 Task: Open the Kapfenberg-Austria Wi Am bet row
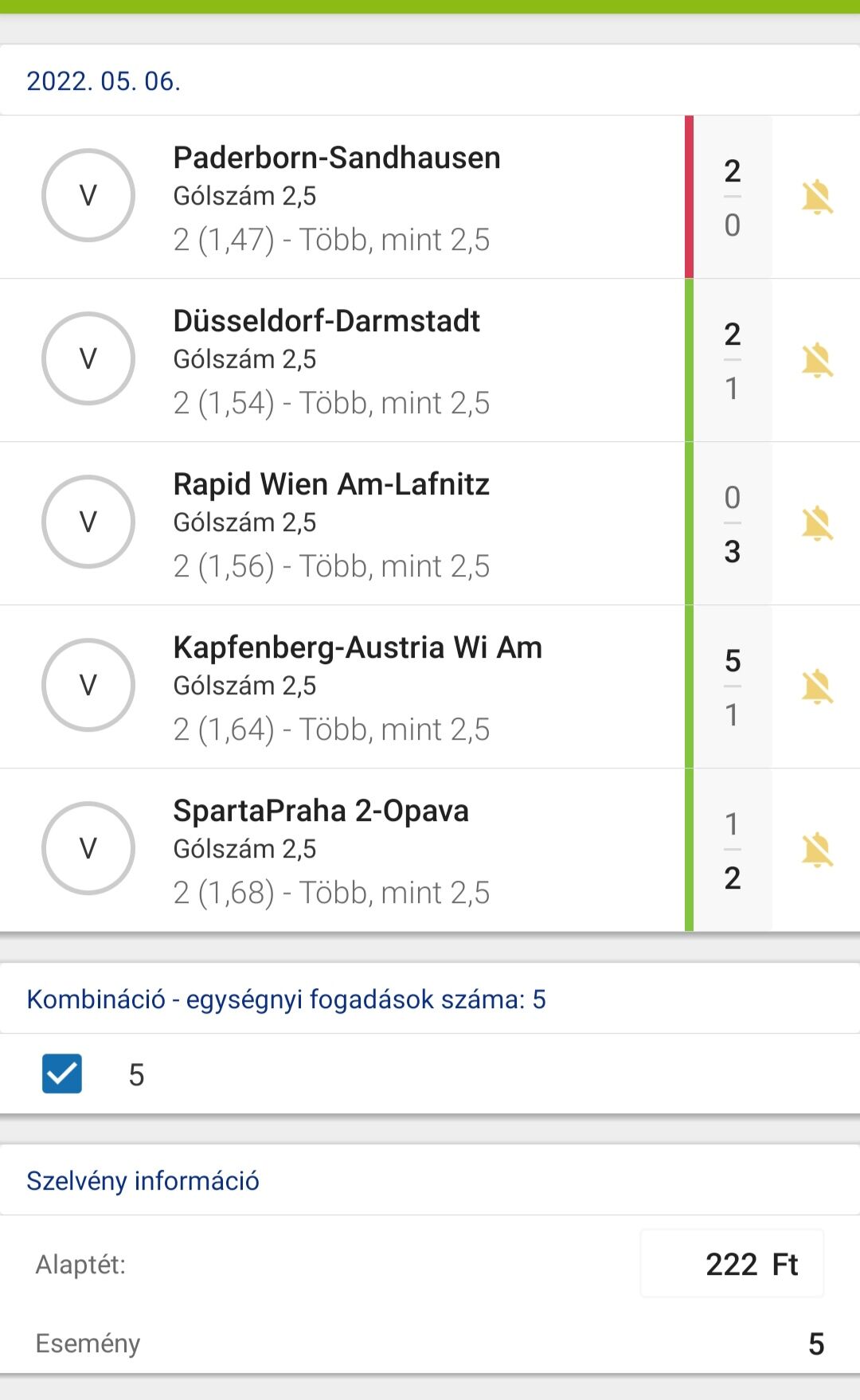342,687
